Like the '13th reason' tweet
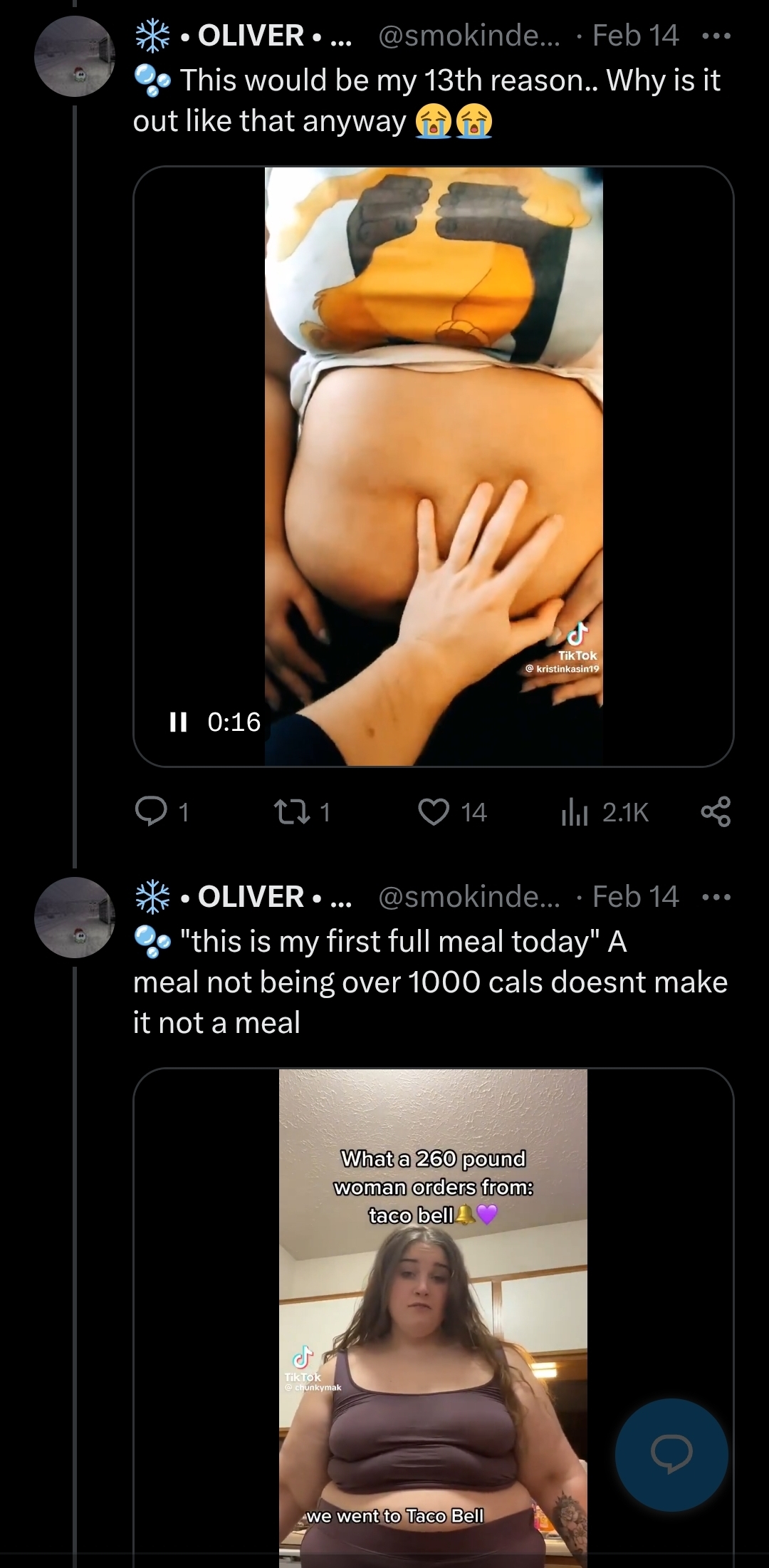Image resolution: width=769 pixels, height=1568 pixels. [434, 811]
